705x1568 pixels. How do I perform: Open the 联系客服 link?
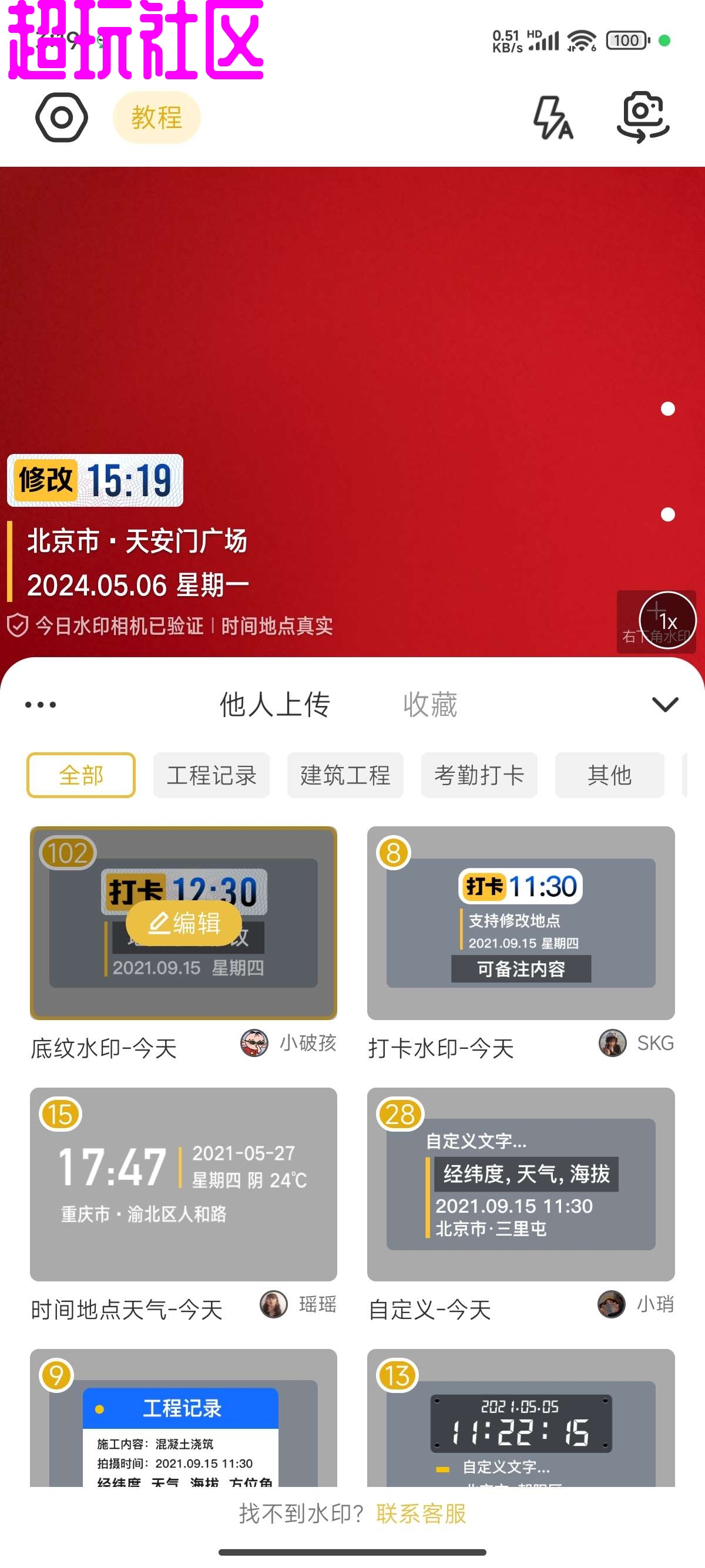(421, 1513)
